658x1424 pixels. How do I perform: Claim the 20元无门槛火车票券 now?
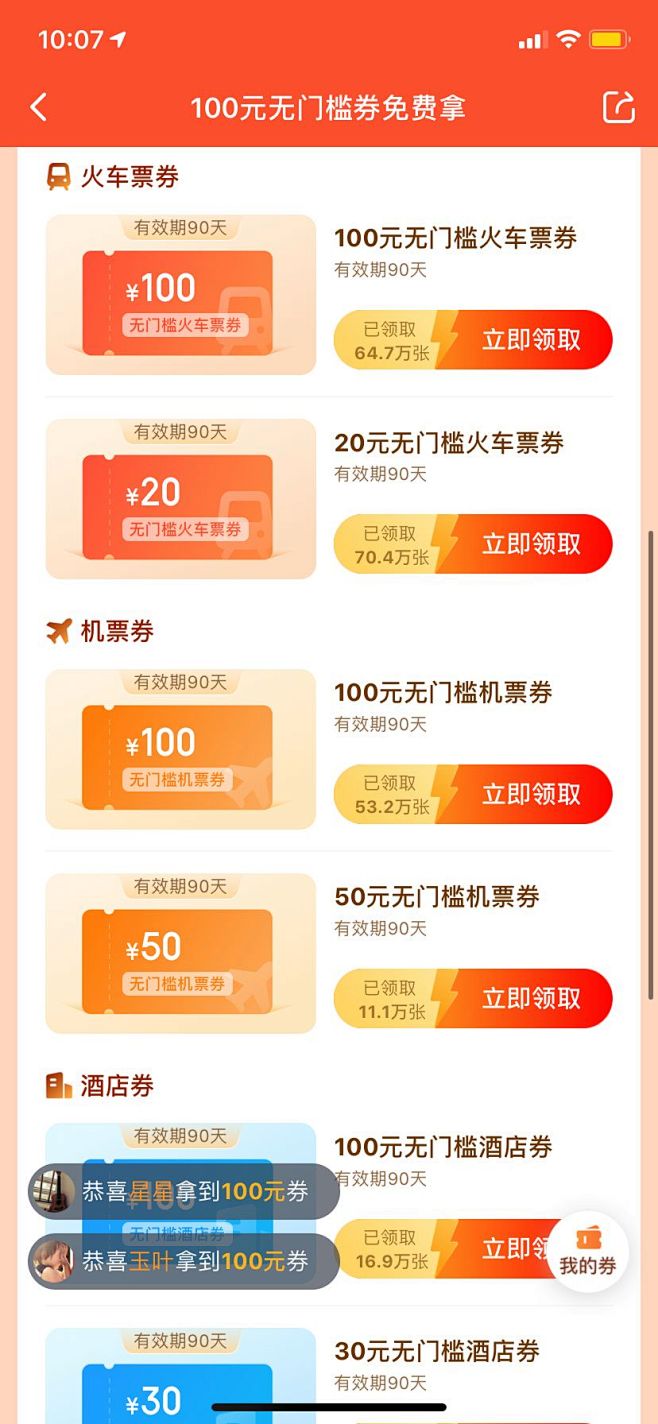[x=530, y=544]
